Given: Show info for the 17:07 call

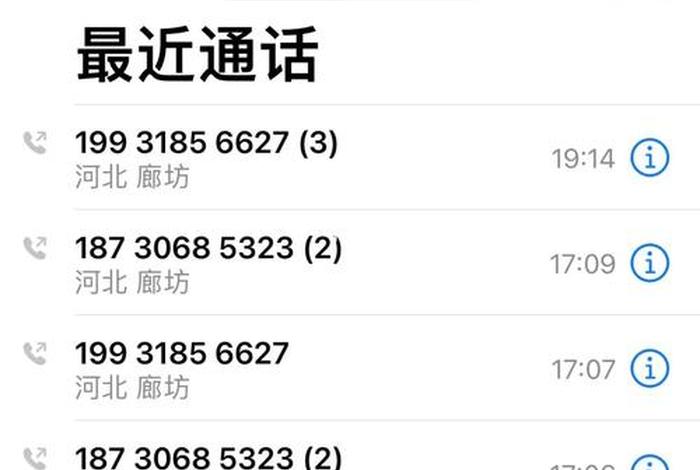Looking at the screenshot, I should coord(649,369).
